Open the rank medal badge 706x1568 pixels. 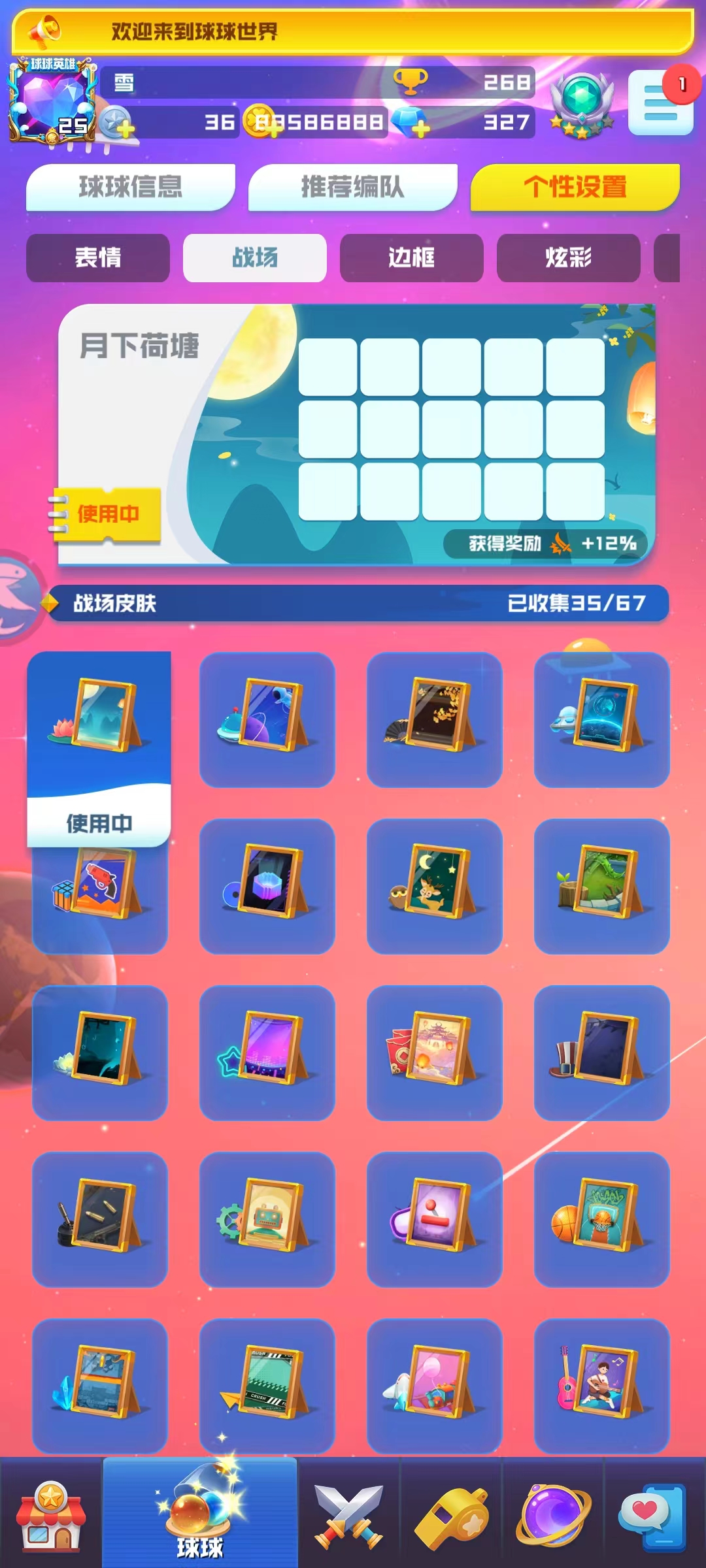[x=581, y=105]
